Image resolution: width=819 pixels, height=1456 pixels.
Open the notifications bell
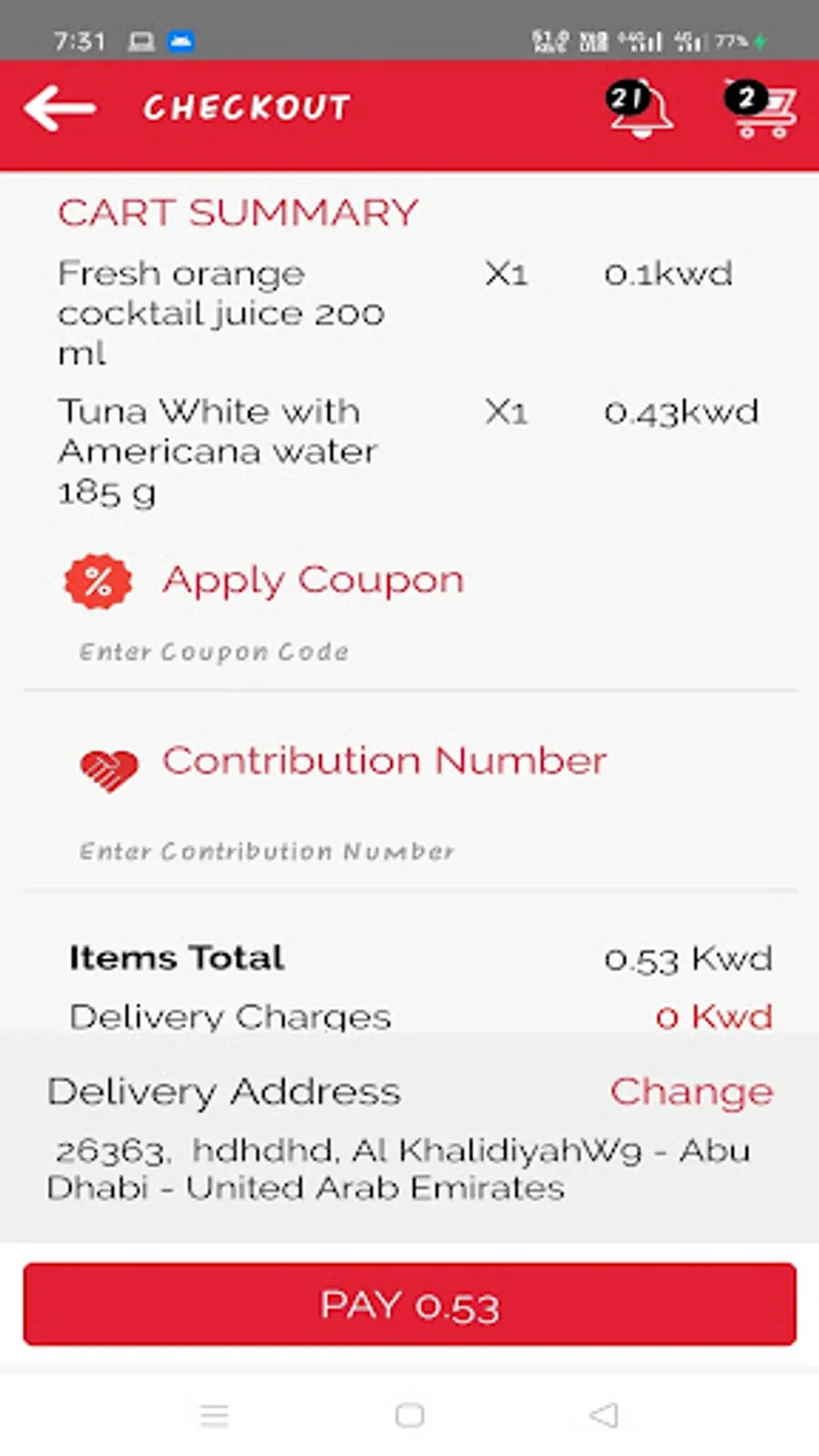(642, 110)
